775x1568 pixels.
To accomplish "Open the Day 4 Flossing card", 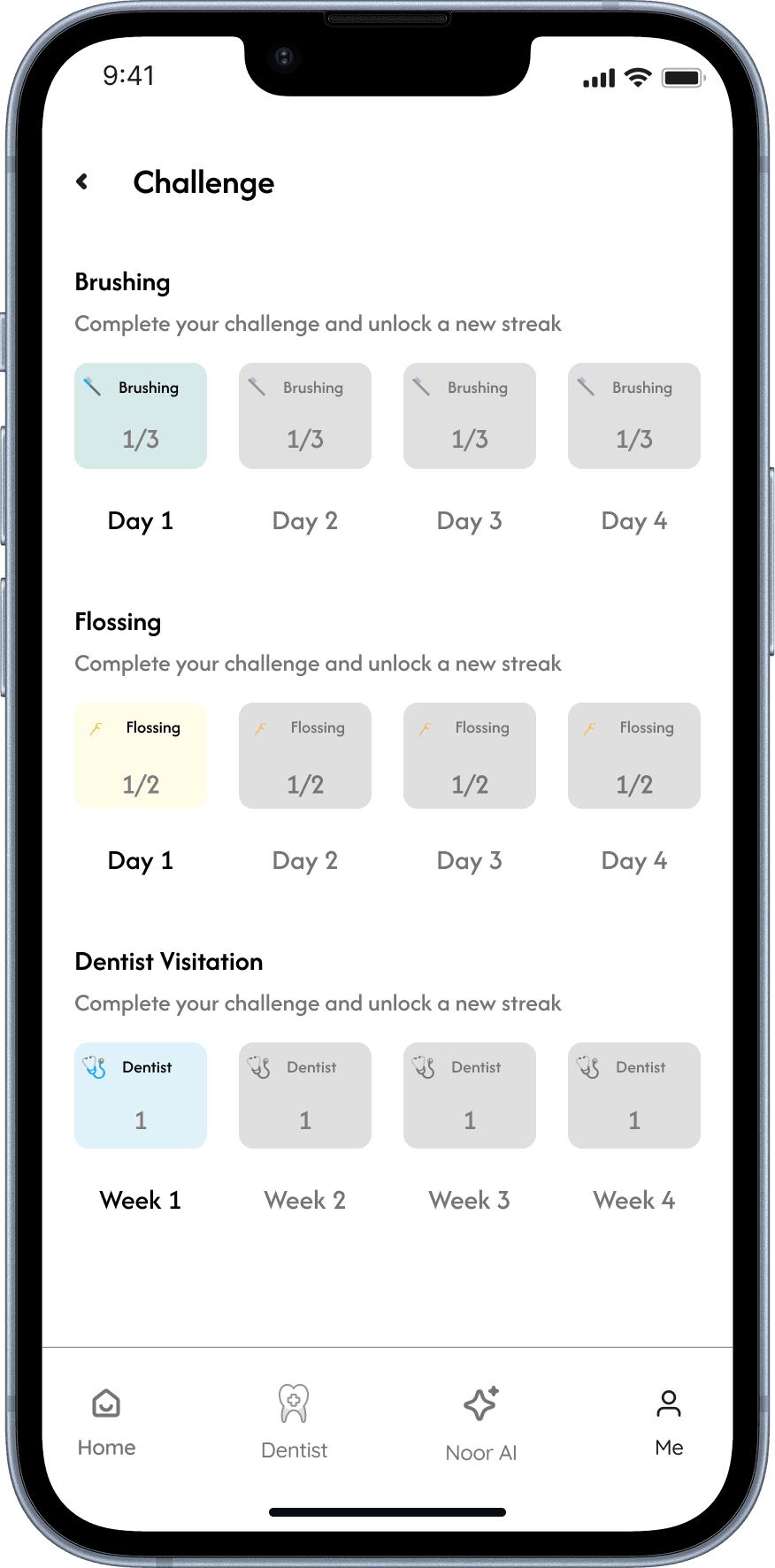I will (634, 756).
